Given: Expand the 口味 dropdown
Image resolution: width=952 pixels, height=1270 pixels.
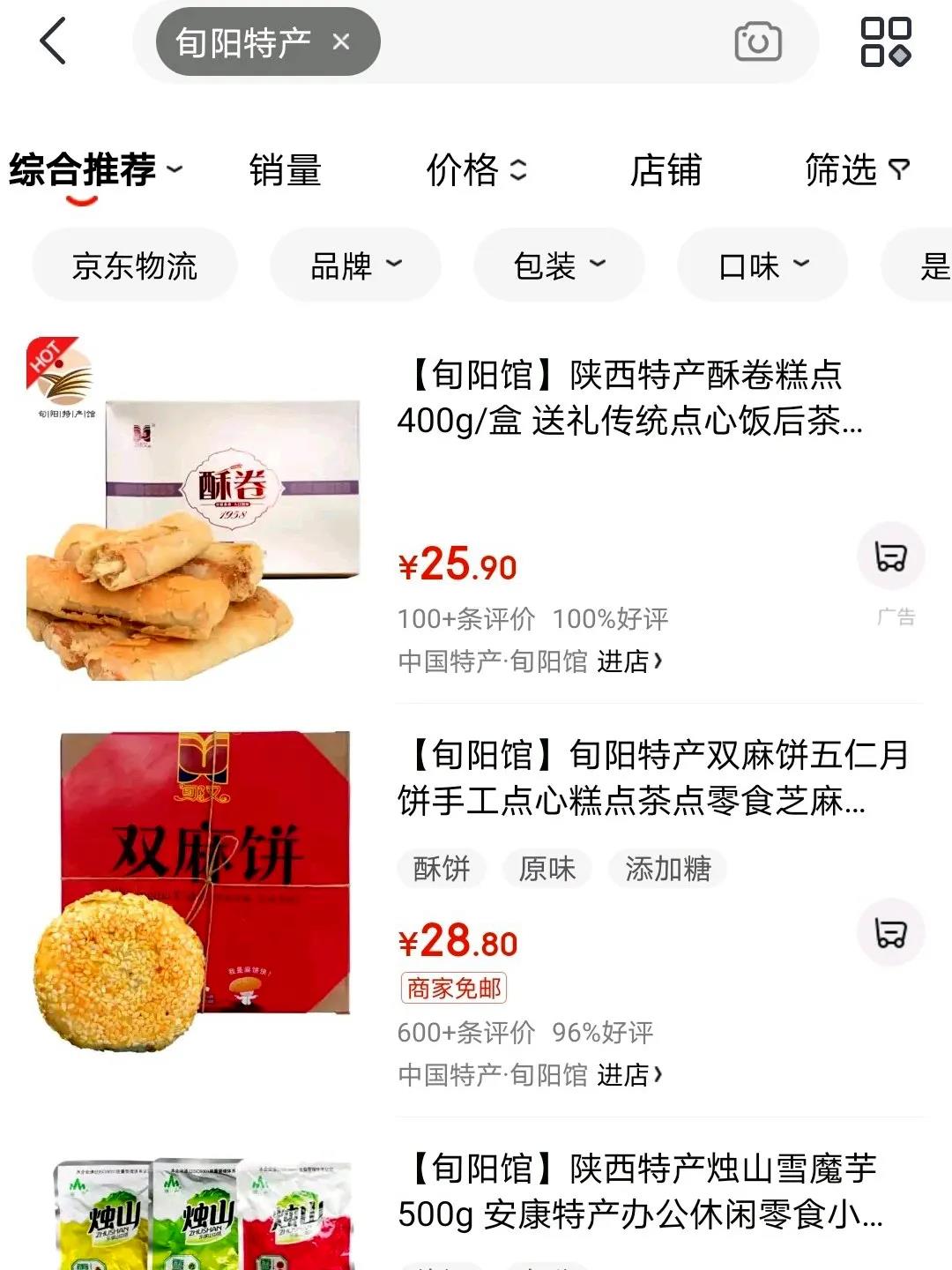Looking at the screenshot, I should coord(762,265).
